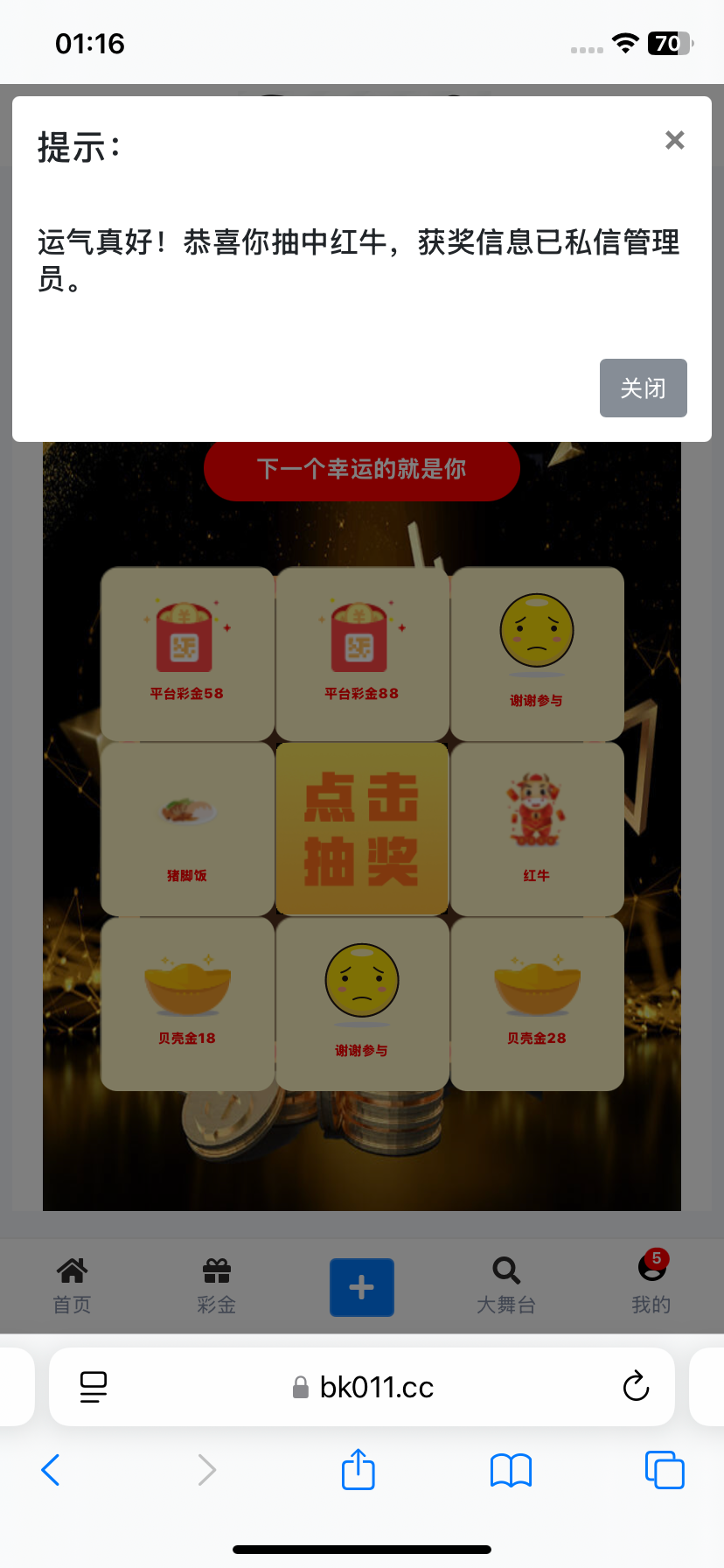The height and width of the screenshot is (1568, 724).
Task: Tap the back navigation arrow in Safari
Action: pos(51,1470)
